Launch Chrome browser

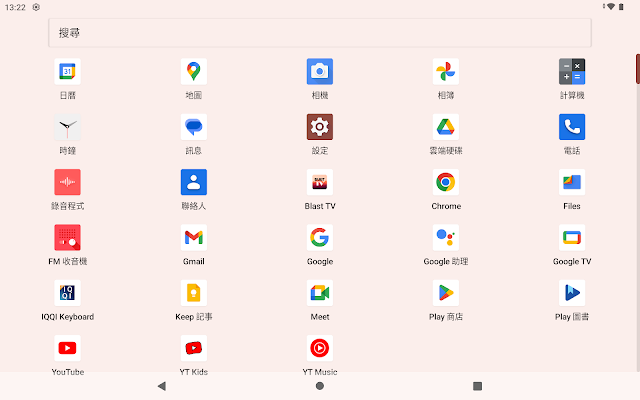coord(446,182)
